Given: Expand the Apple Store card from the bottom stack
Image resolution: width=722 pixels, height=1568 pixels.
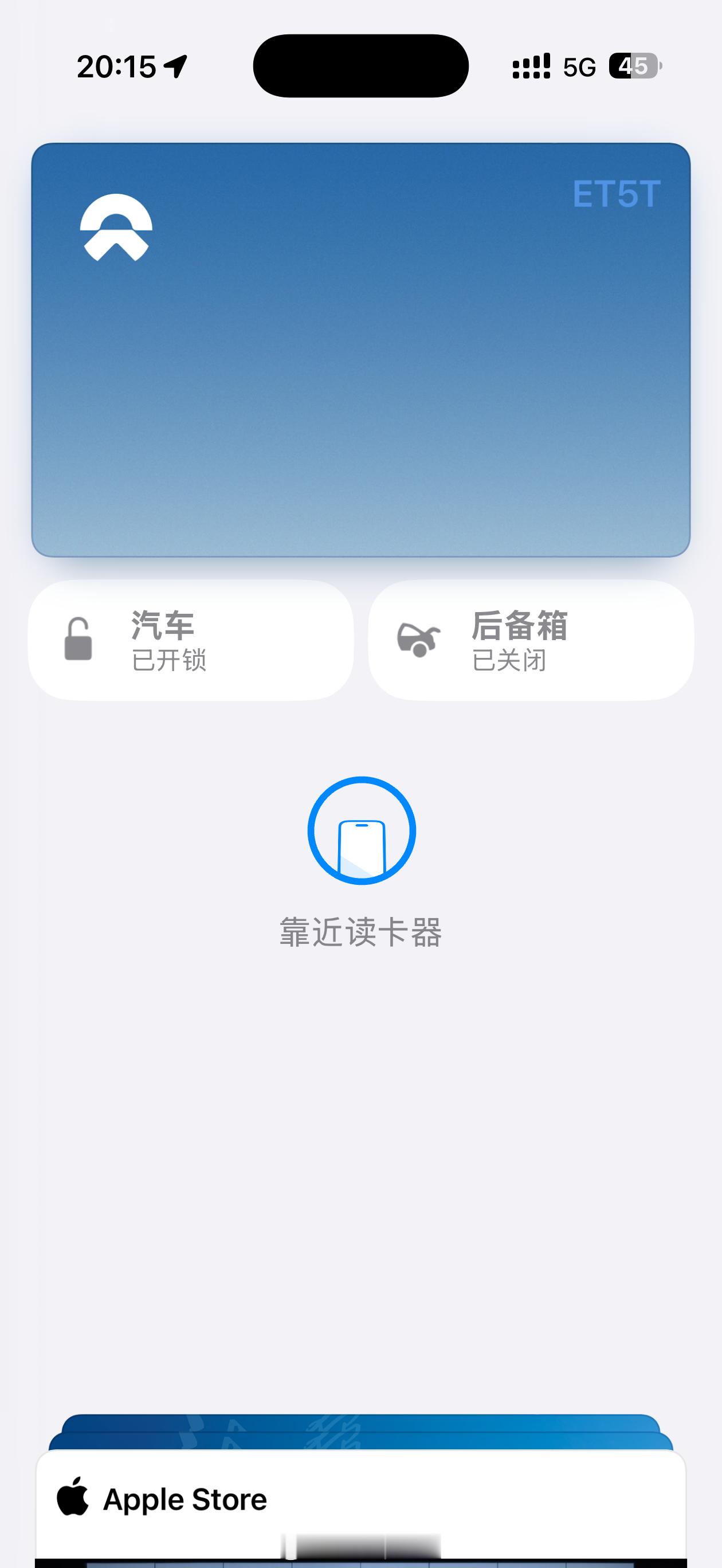Looking at the screenshot, I should coord(361,1499).
